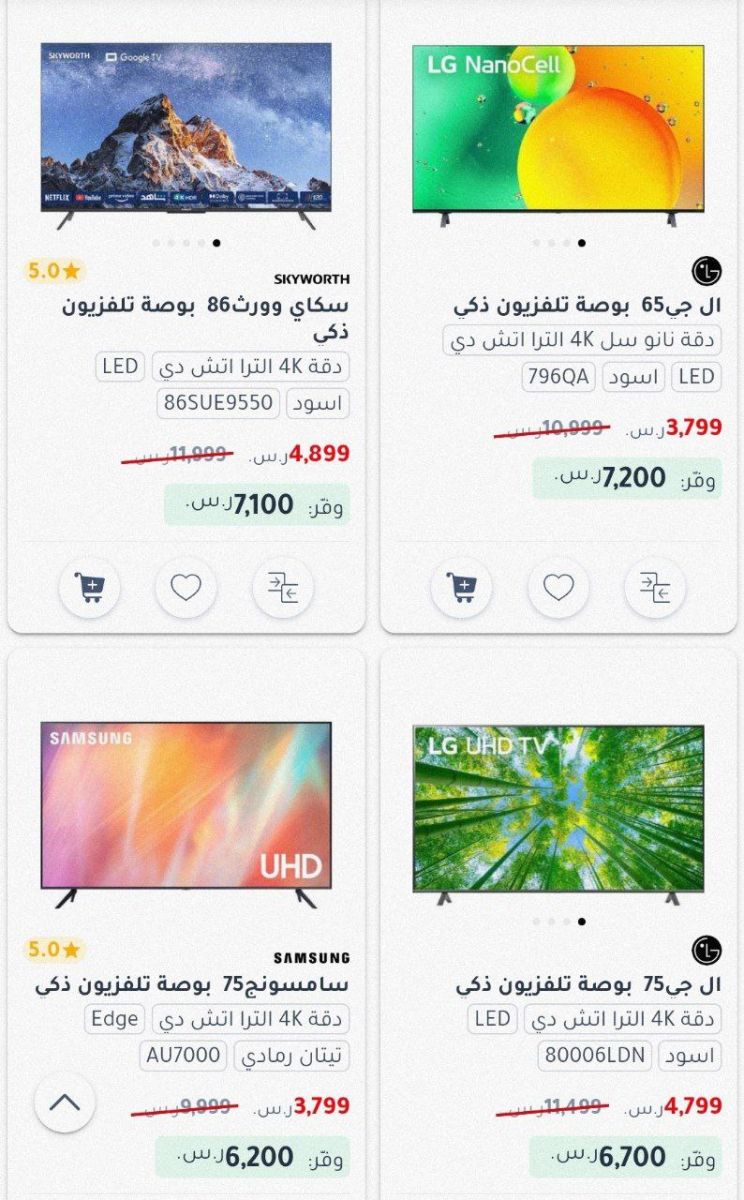Add LG 65 NanoCell TV to cart

461,588
